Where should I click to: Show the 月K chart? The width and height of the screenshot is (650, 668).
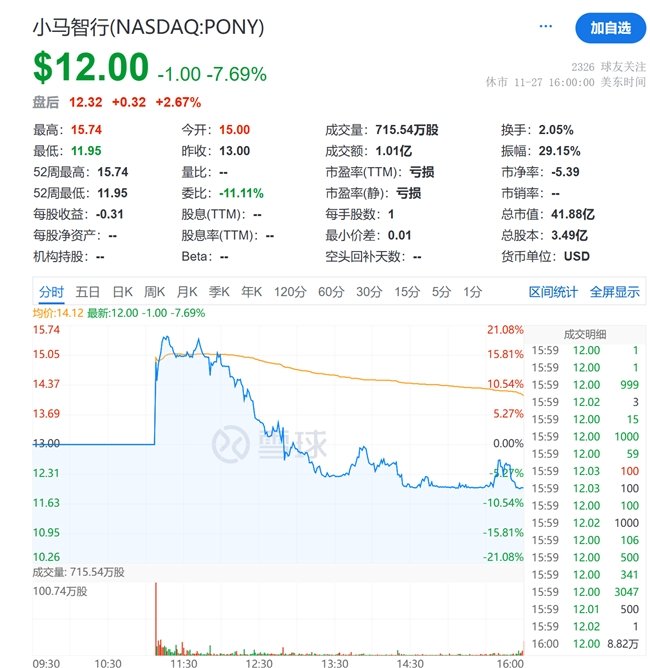click(x=186, y=292)
